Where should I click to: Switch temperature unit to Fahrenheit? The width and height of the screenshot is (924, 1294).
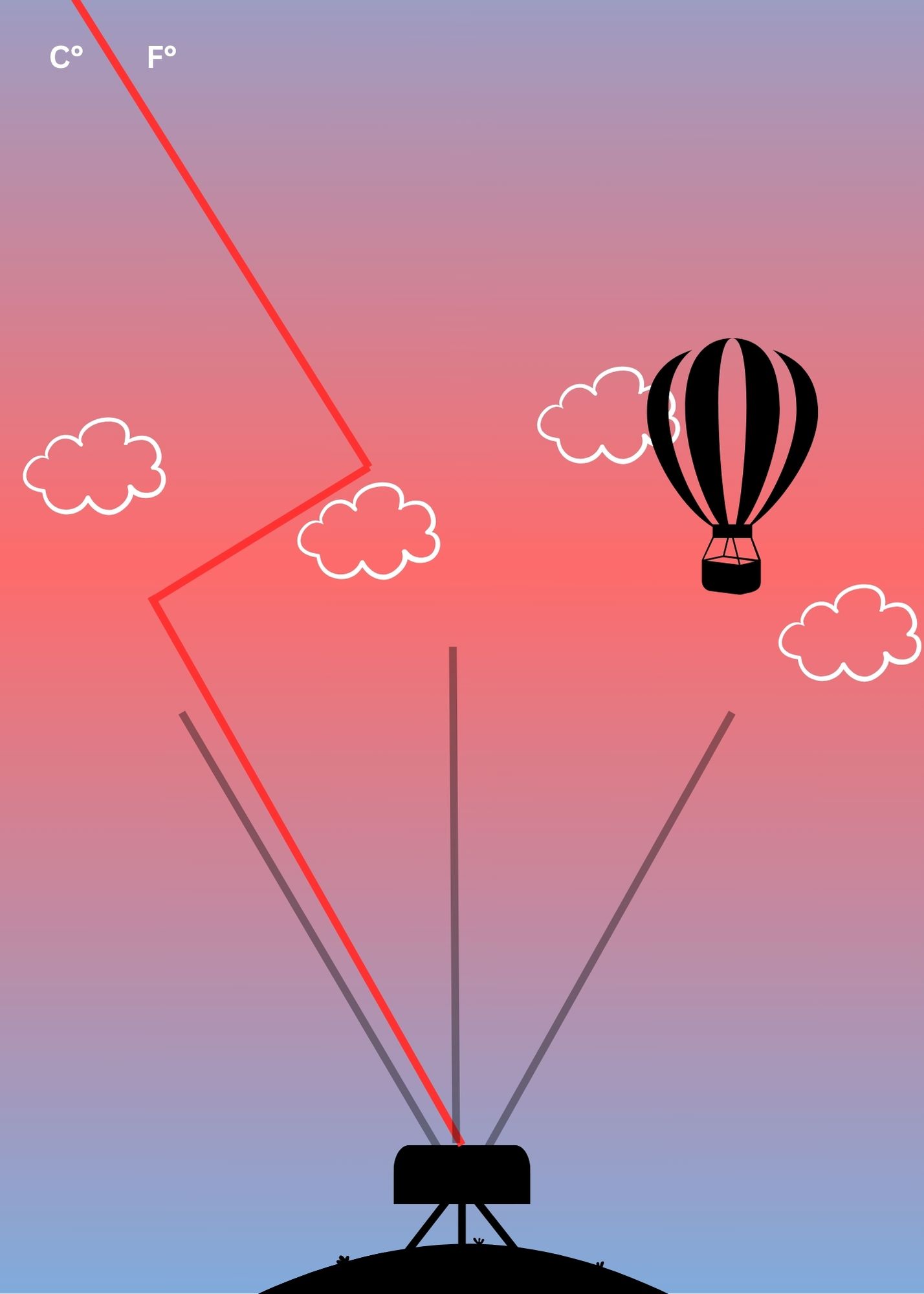(x=161, y=58)
